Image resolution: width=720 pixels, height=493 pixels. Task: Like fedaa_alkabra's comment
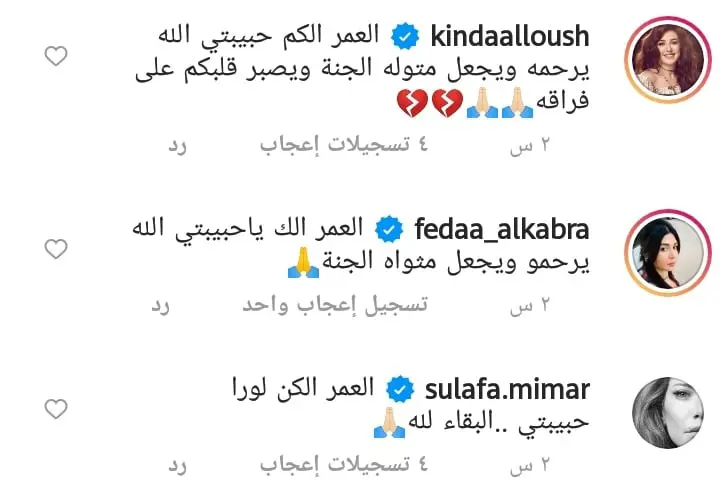57,248
